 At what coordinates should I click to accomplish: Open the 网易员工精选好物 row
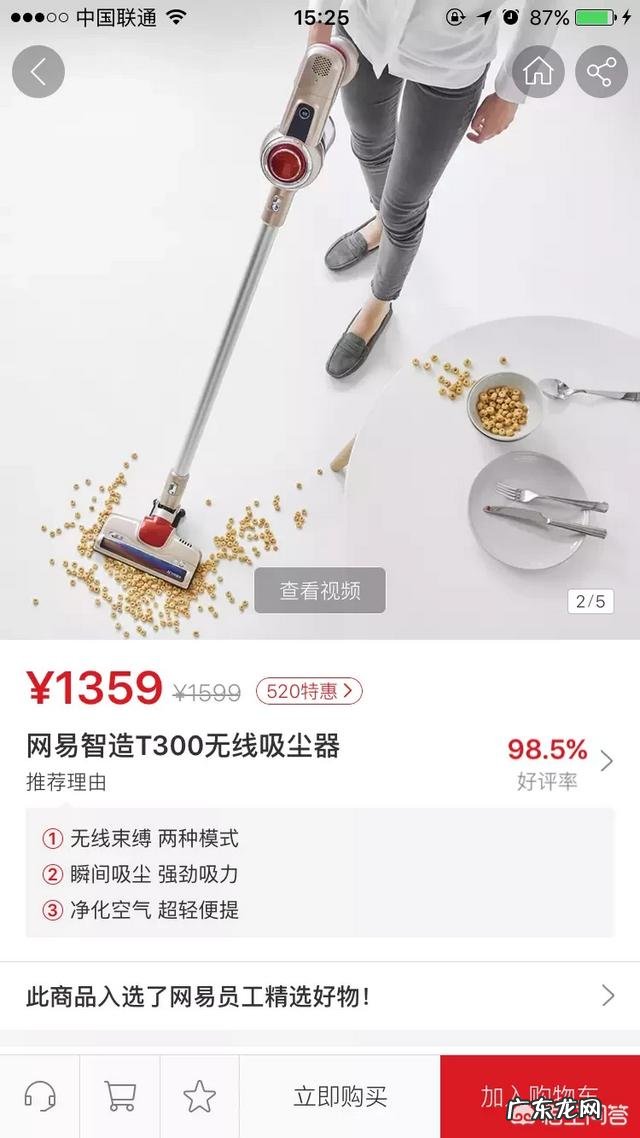(320, 996)
